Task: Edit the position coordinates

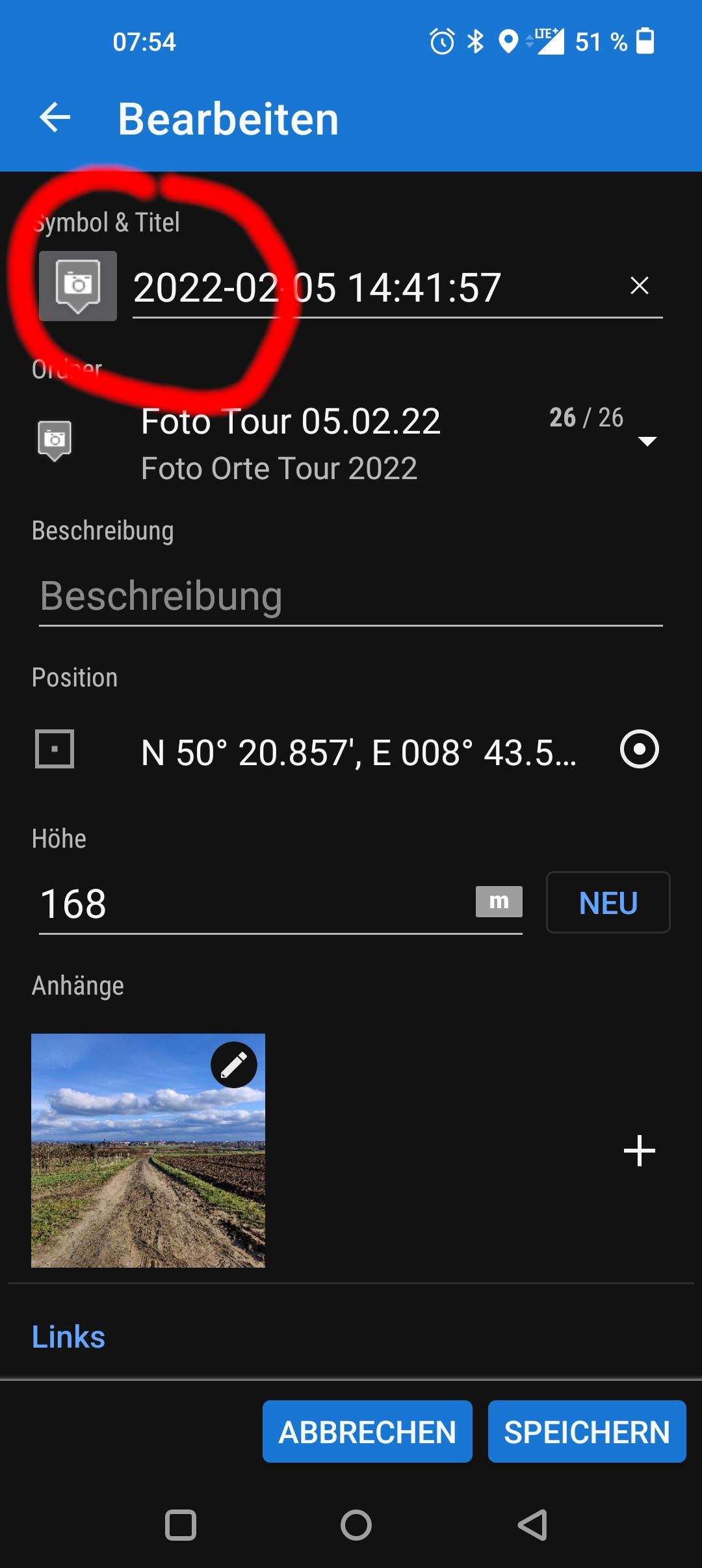Action: coord(357,753)
